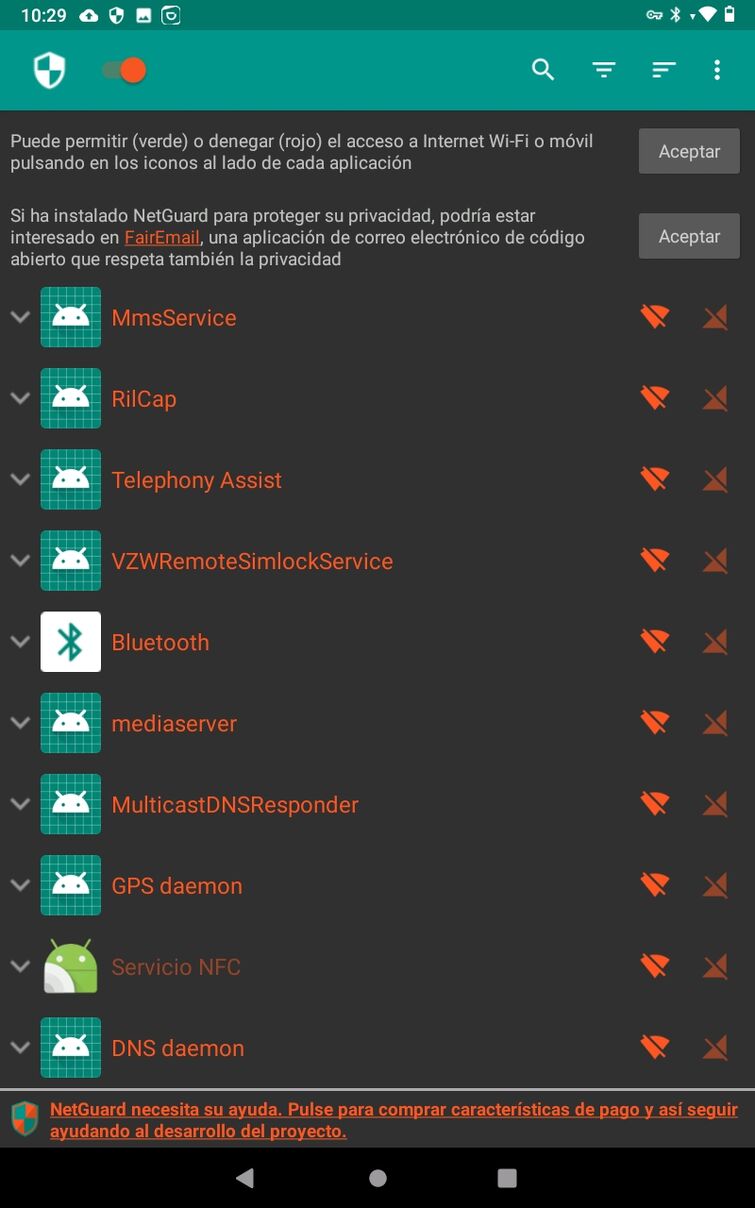Toggle Wi-Fi access for RilCap
The image size is (755, 1208).
pyautogui.click(x=654, y=399)
